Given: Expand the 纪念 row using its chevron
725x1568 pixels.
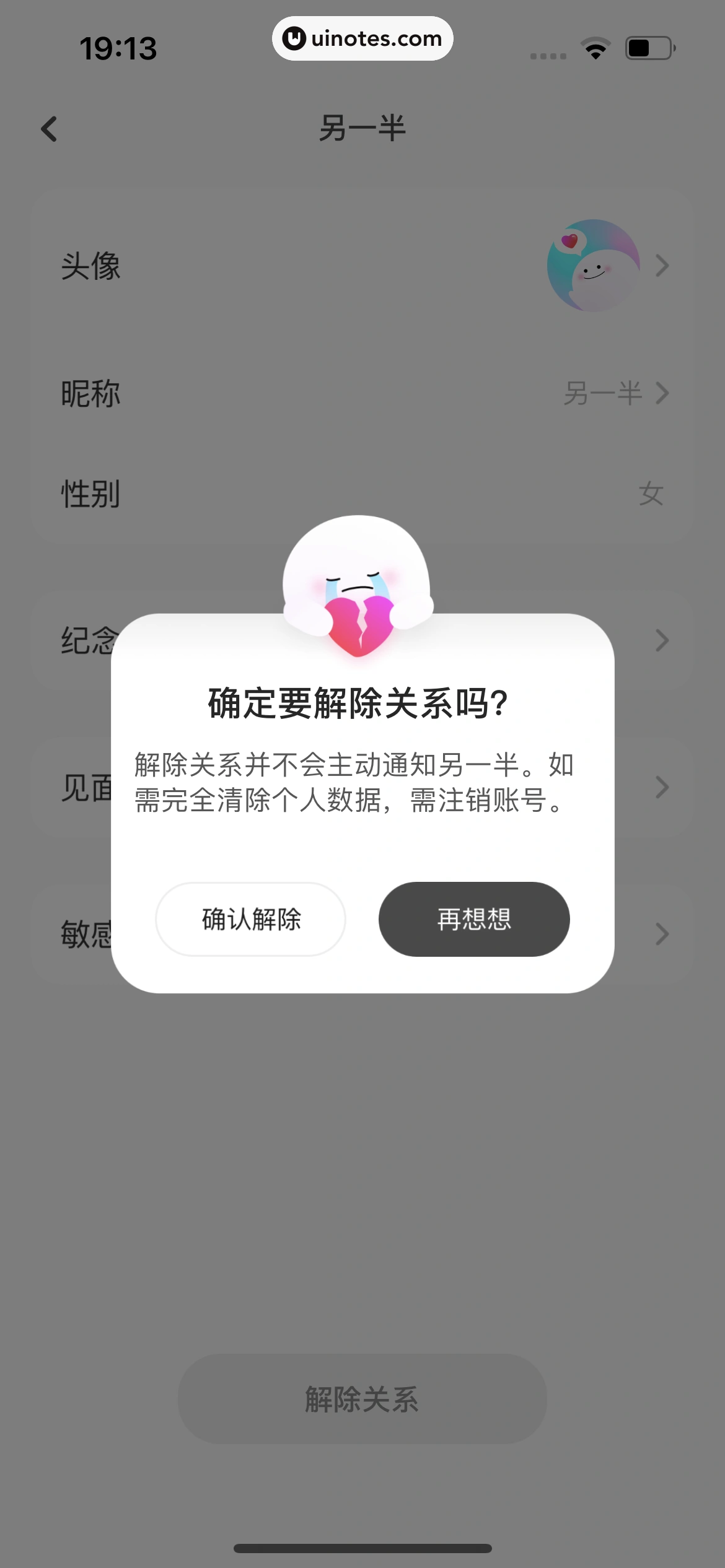Looking at the screenshot, I should pos(661,641).
